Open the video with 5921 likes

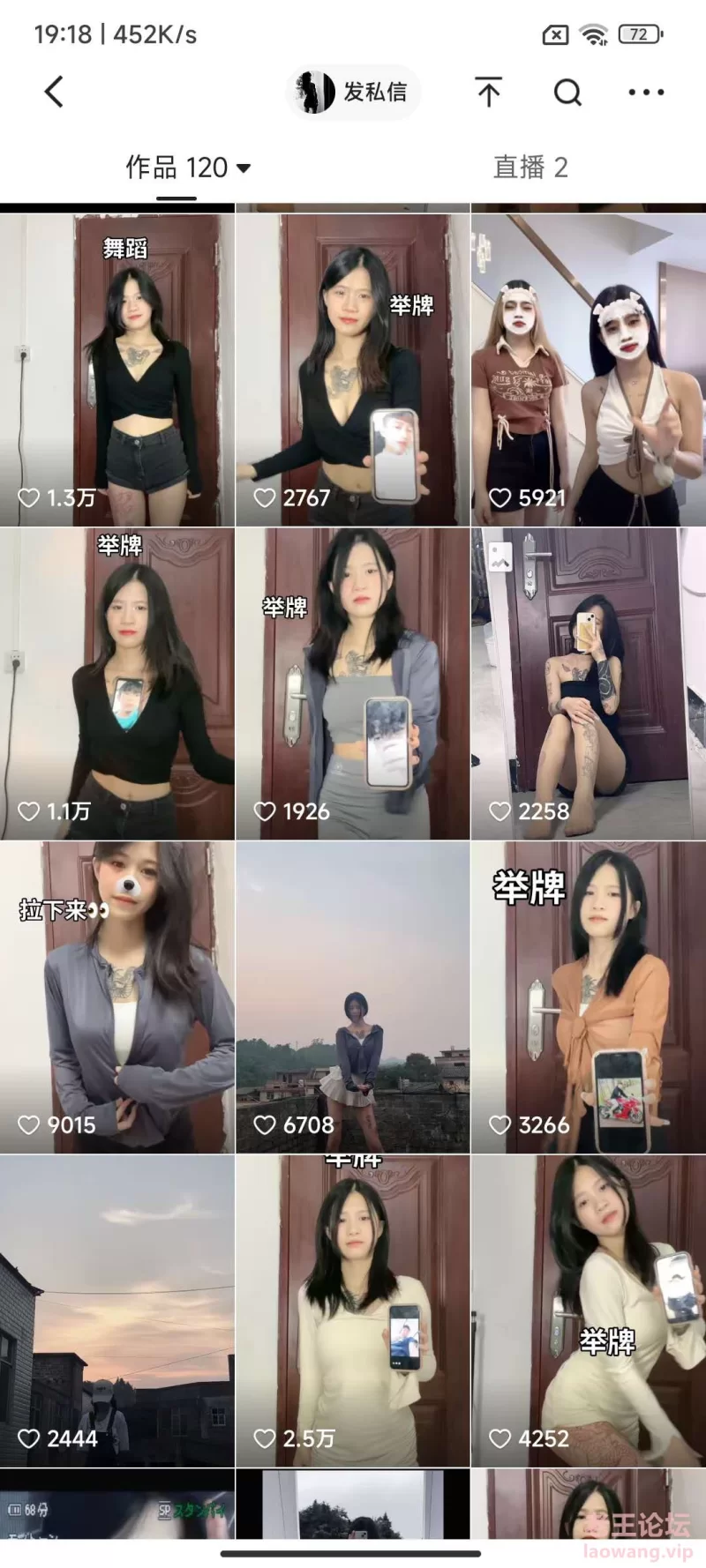tap(589, 370)
